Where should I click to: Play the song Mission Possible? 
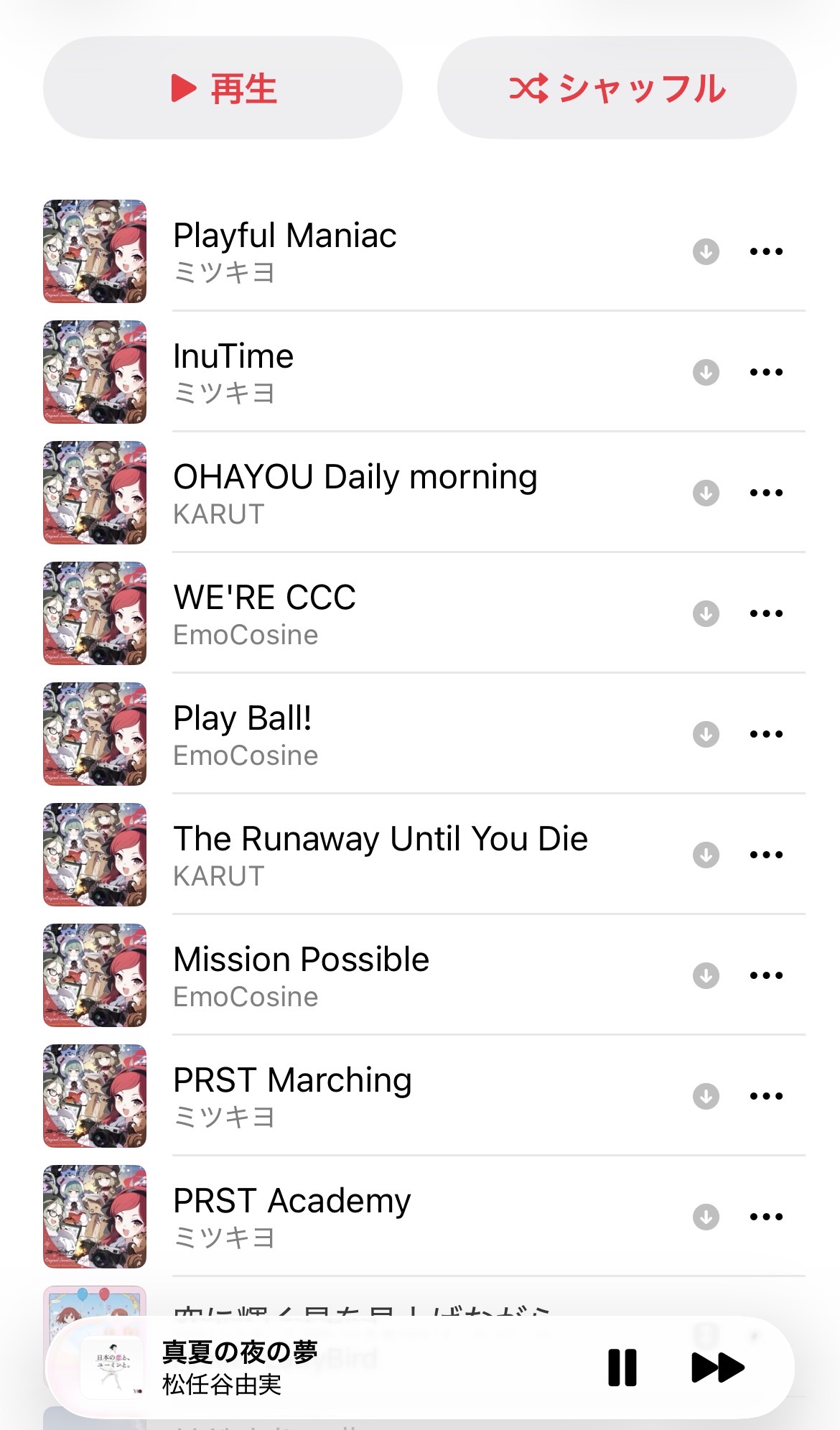coord(302,960)
